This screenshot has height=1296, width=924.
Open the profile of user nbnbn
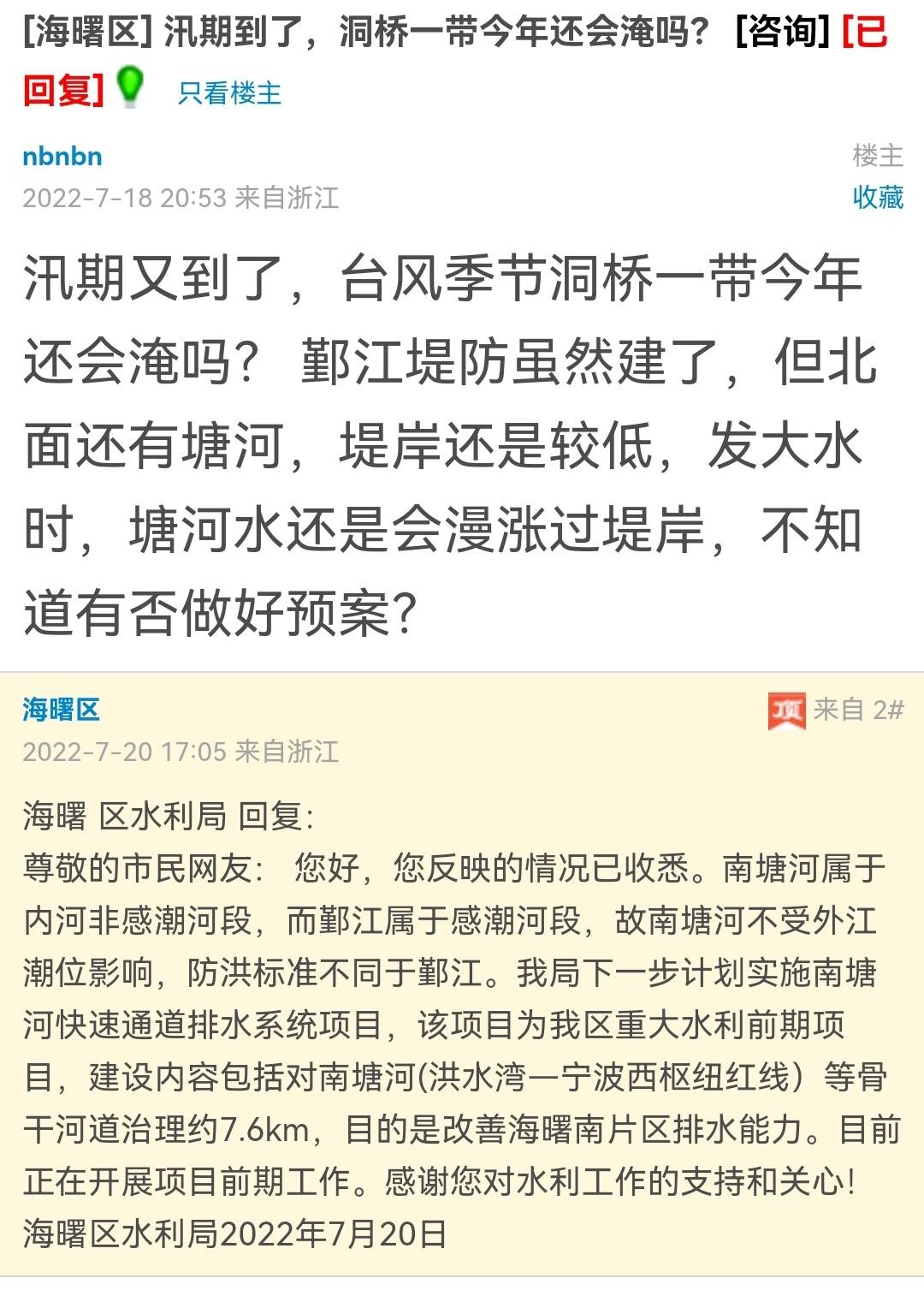[x=62, y=157]
